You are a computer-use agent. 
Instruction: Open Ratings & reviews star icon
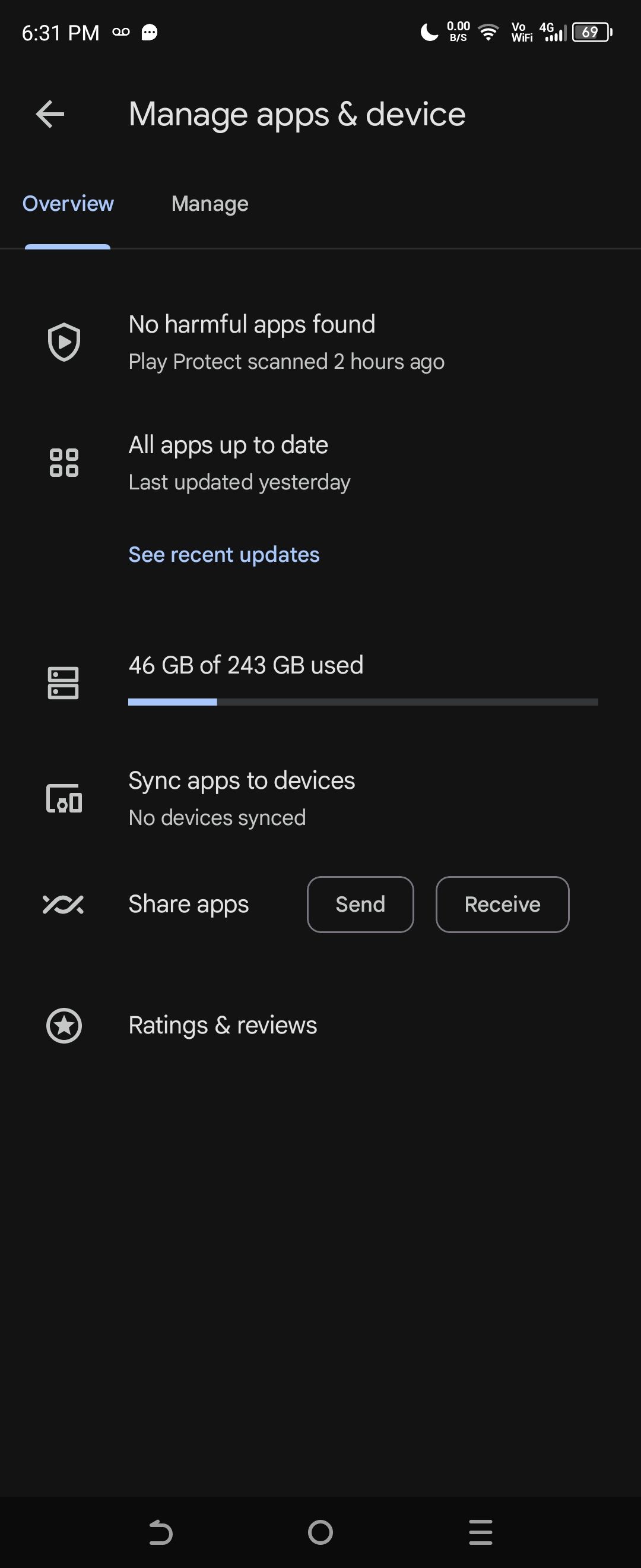64,1025
